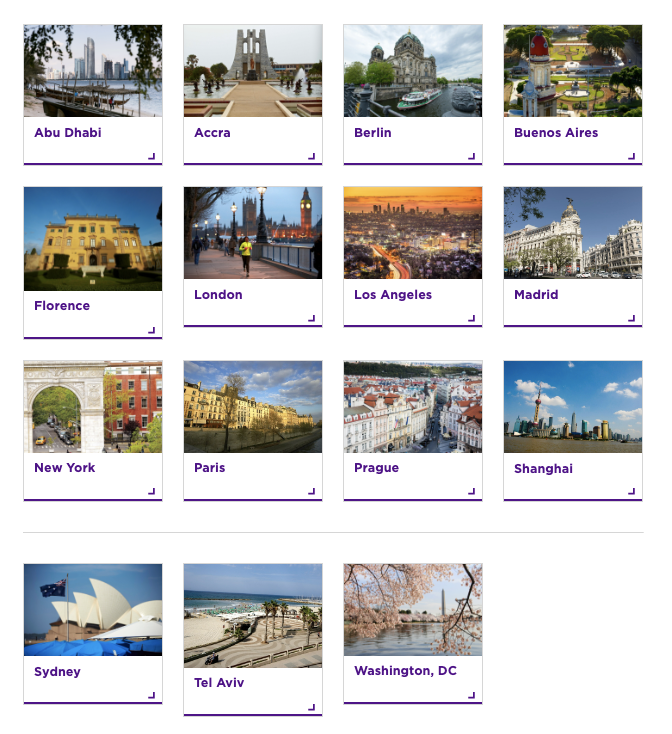Select the Accra card
This screenshot has height=734, width=672.
(x=253, y=94)
